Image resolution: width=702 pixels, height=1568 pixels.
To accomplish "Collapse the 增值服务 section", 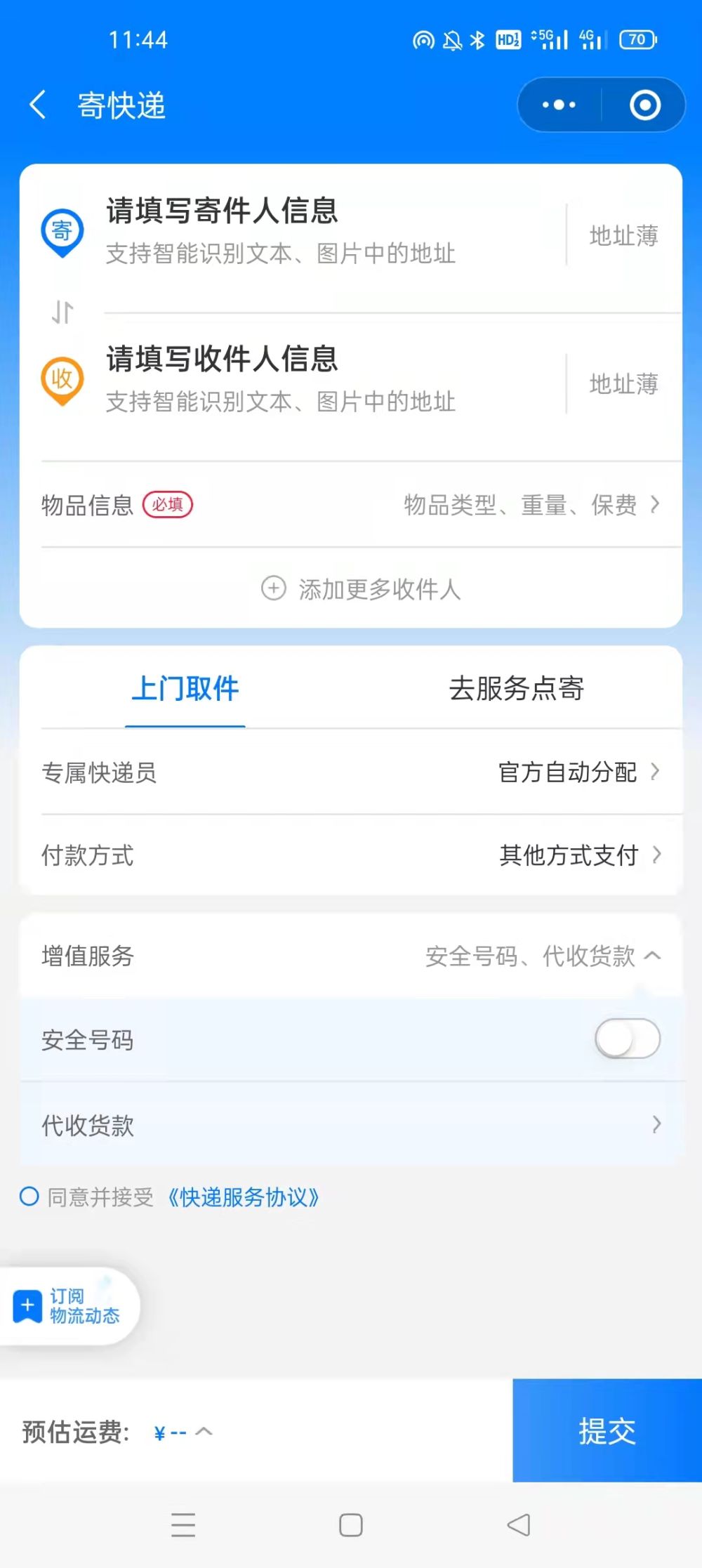I will (651, 956).
